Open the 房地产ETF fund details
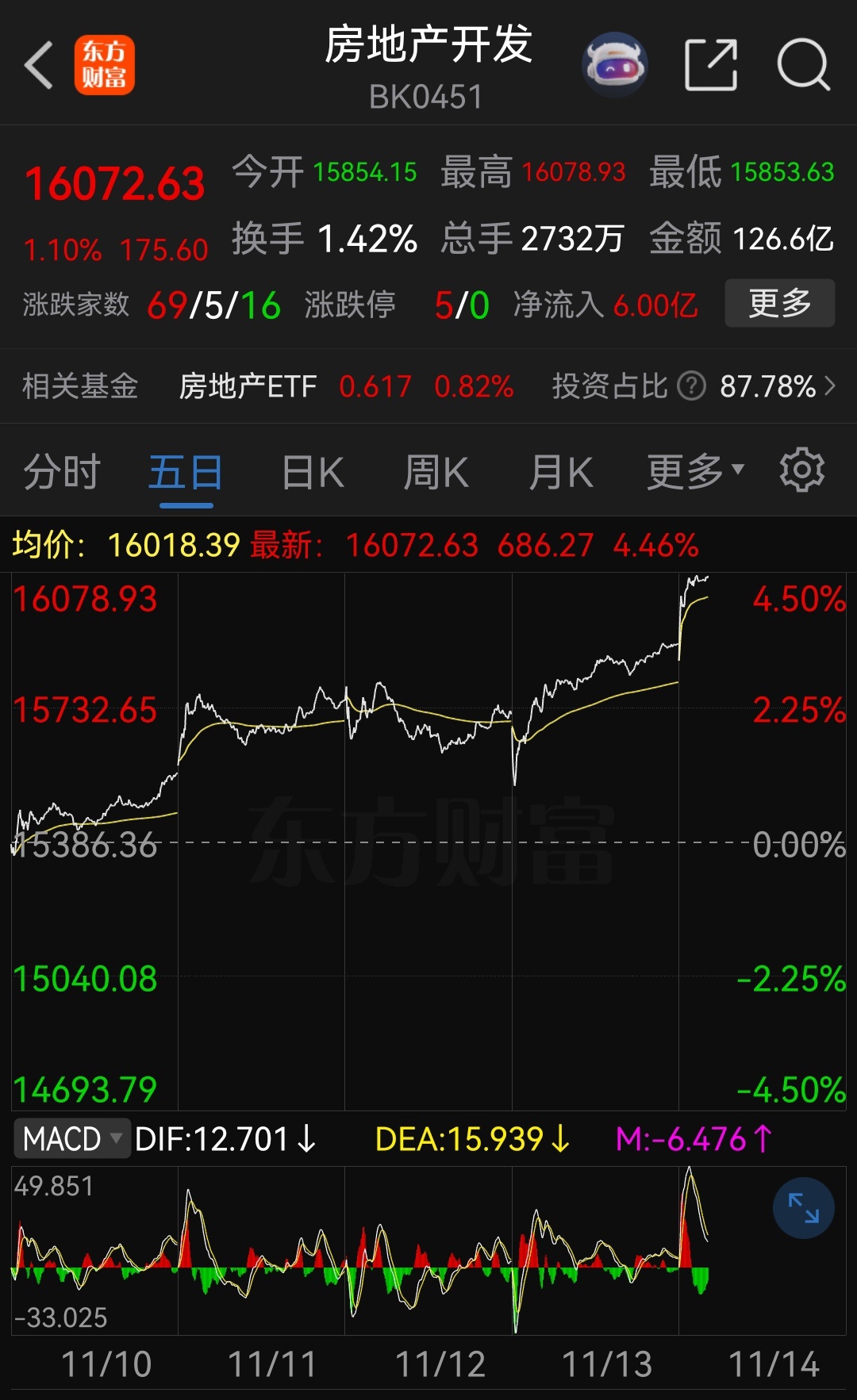 pyautogui.click(x=250, y=386)
